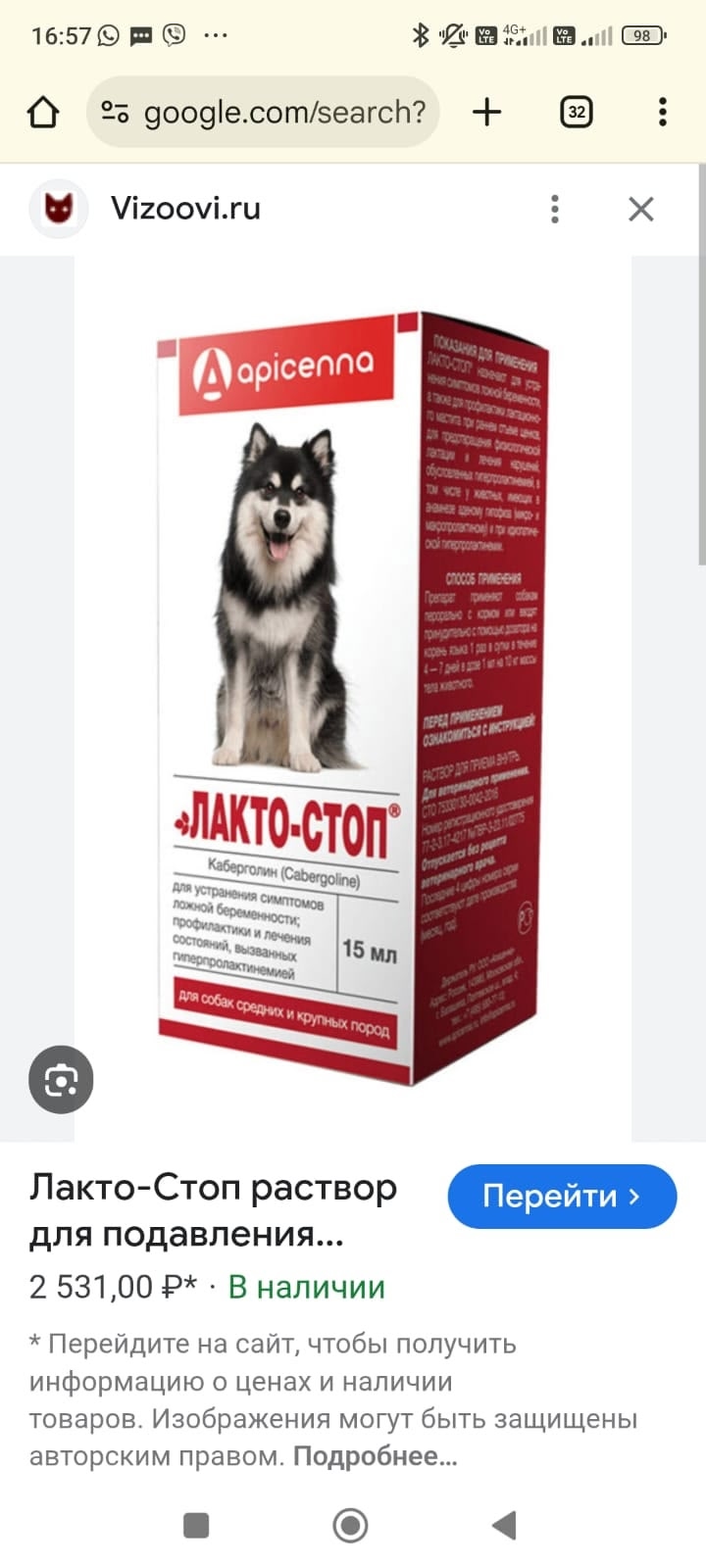Viewport: 706px width, 1568px height.
Task: Tap the system back button
Action: [x=504, y=1525]
